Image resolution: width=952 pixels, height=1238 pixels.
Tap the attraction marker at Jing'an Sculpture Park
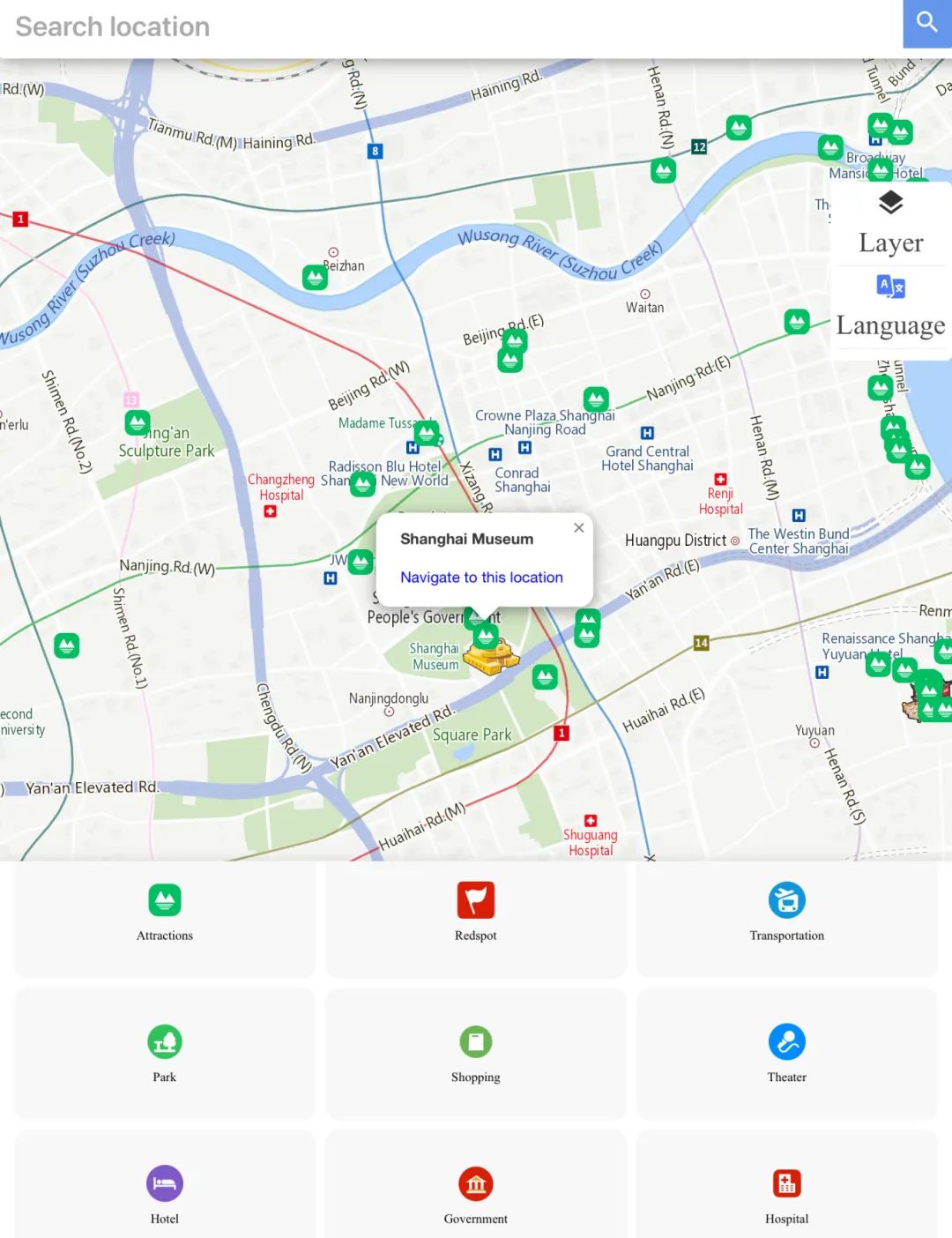tap(138, 423)
